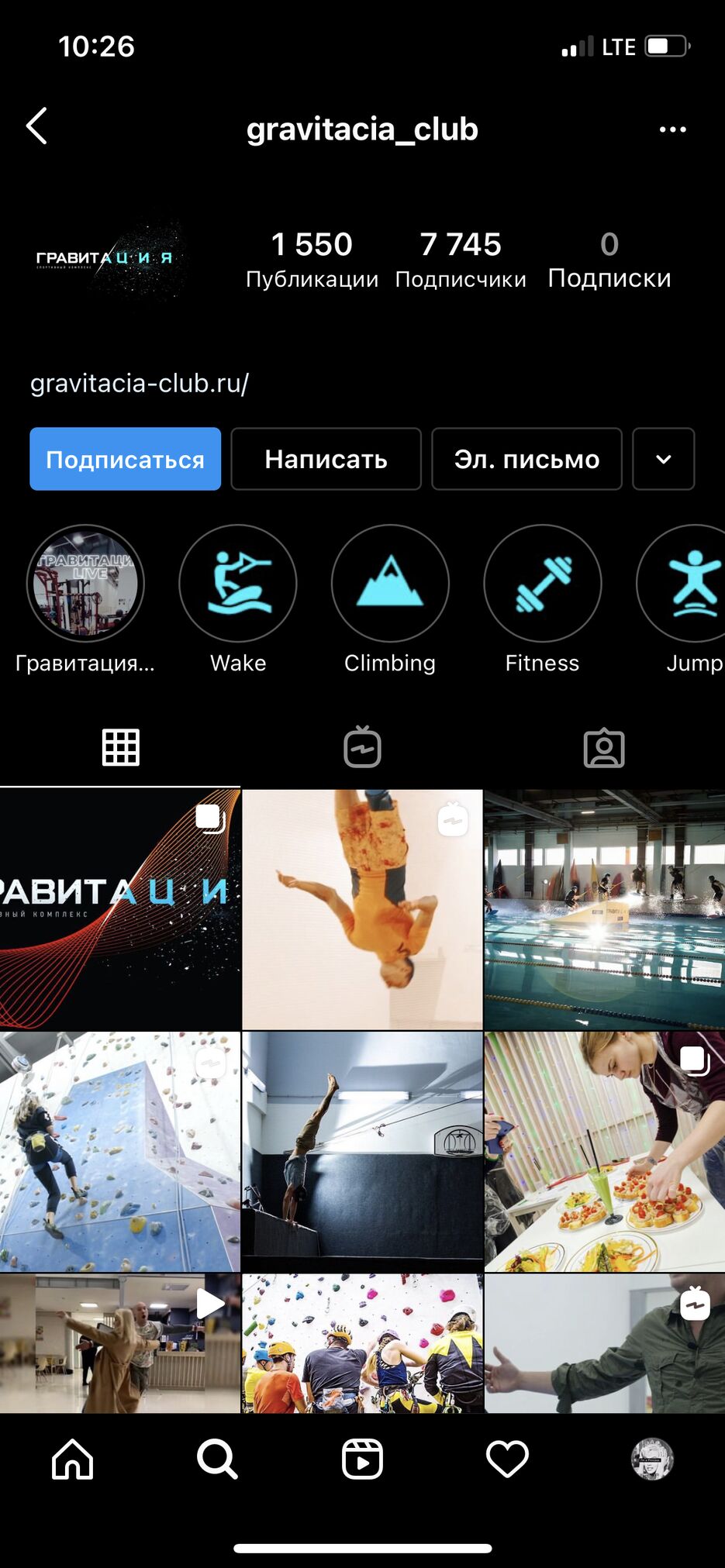Open the followers list of 7 745 Подписчики
The height and width of the screenshot is (1568, 725).
point(461,260)
